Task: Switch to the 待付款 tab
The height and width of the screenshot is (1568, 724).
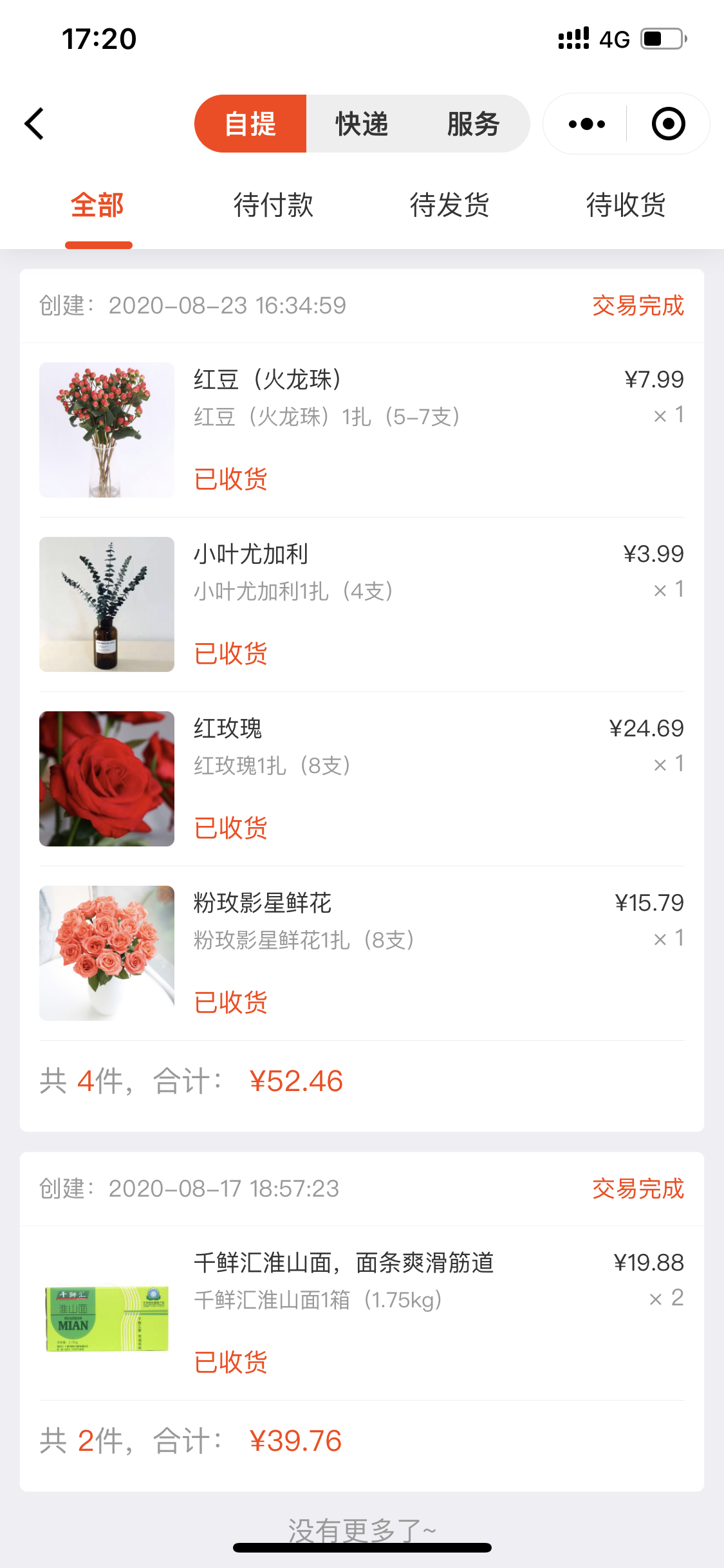Action: [x=274, y=206]
